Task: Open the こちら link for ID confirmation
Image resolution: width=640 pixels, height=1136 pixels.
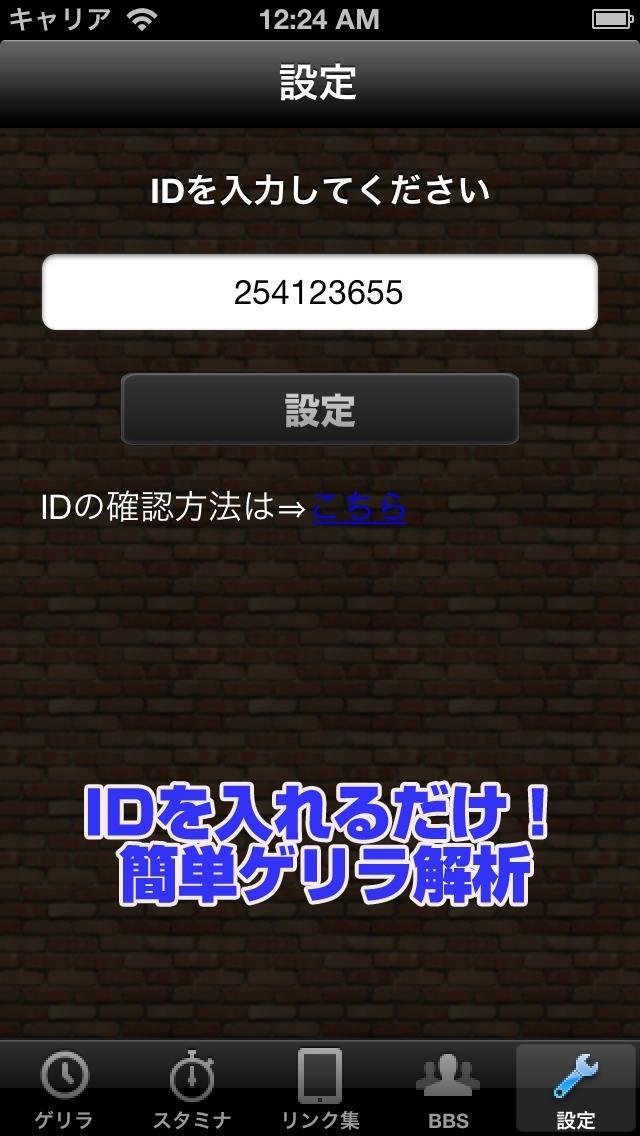Action: click(x=359, y=508)
